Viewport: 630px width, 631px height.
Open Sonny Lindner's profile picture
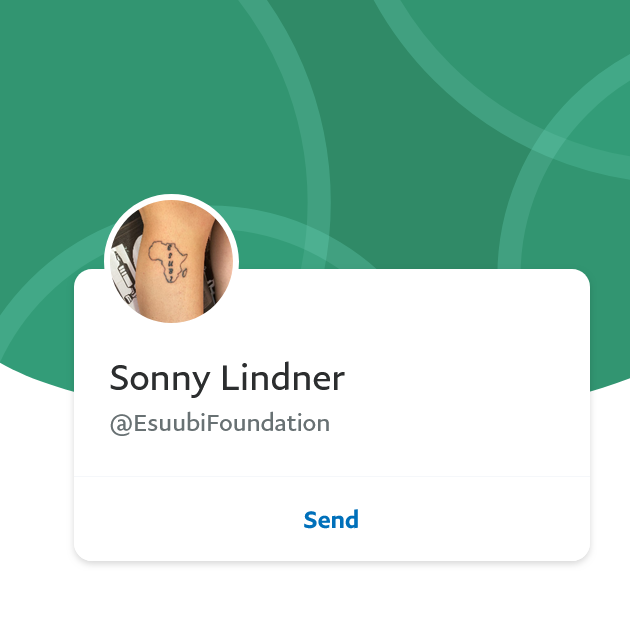click(x=171, y=261)
